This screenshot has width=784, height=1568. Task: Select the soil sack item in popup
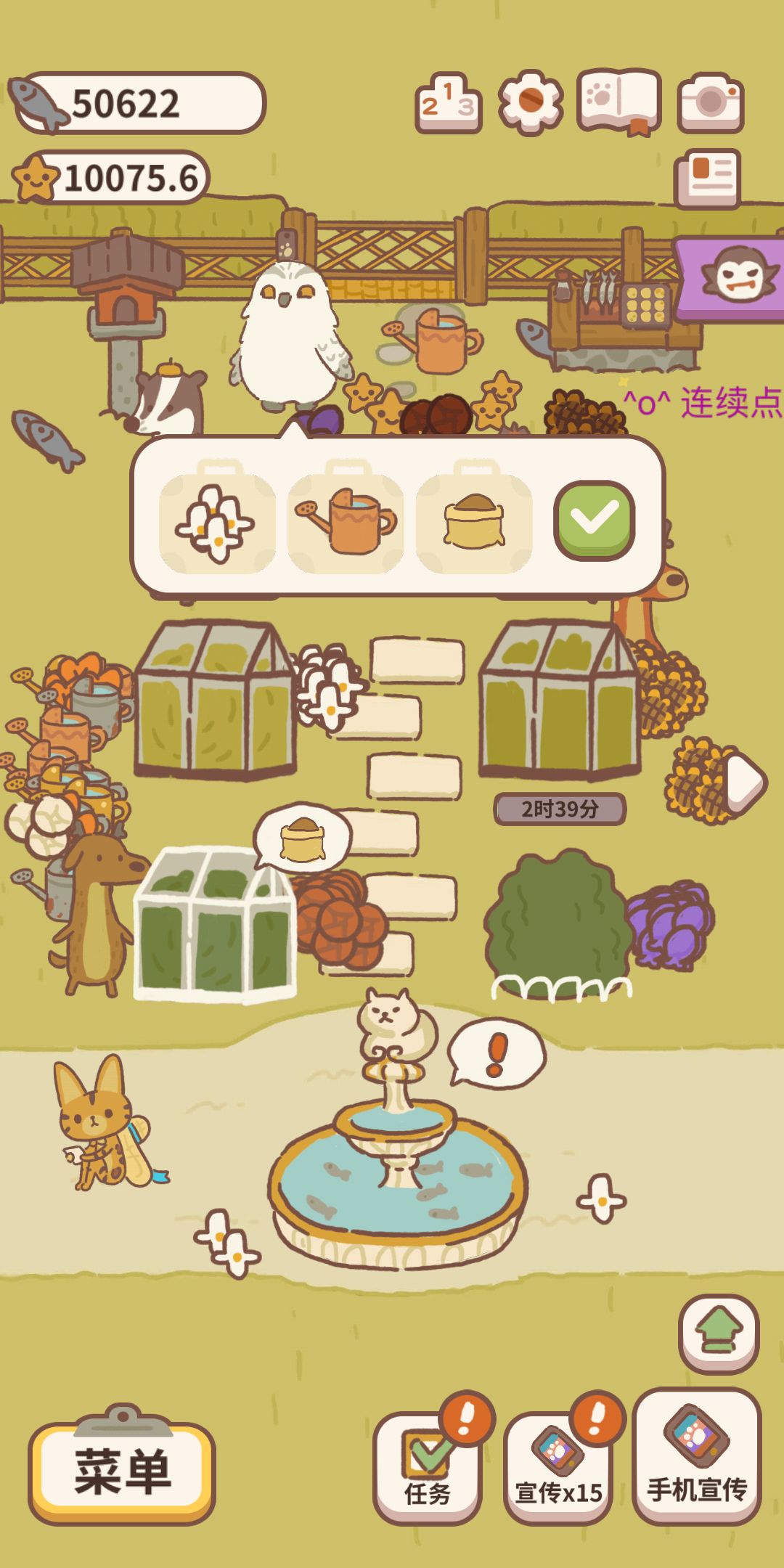click(473, 523)
